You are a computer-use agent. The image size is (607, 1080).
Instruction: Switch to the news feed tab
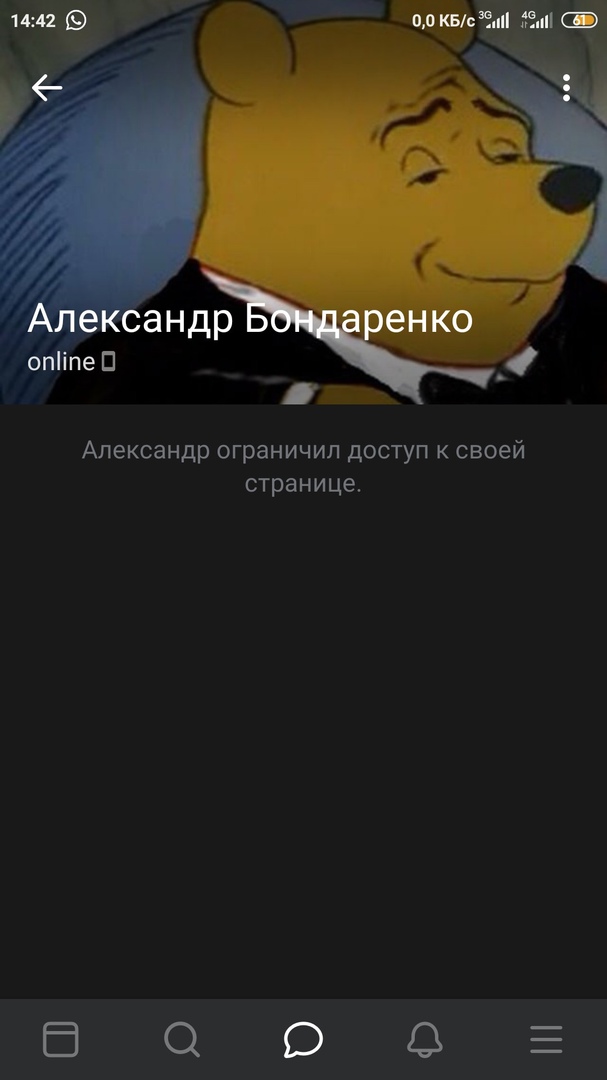pos(61,1040)
